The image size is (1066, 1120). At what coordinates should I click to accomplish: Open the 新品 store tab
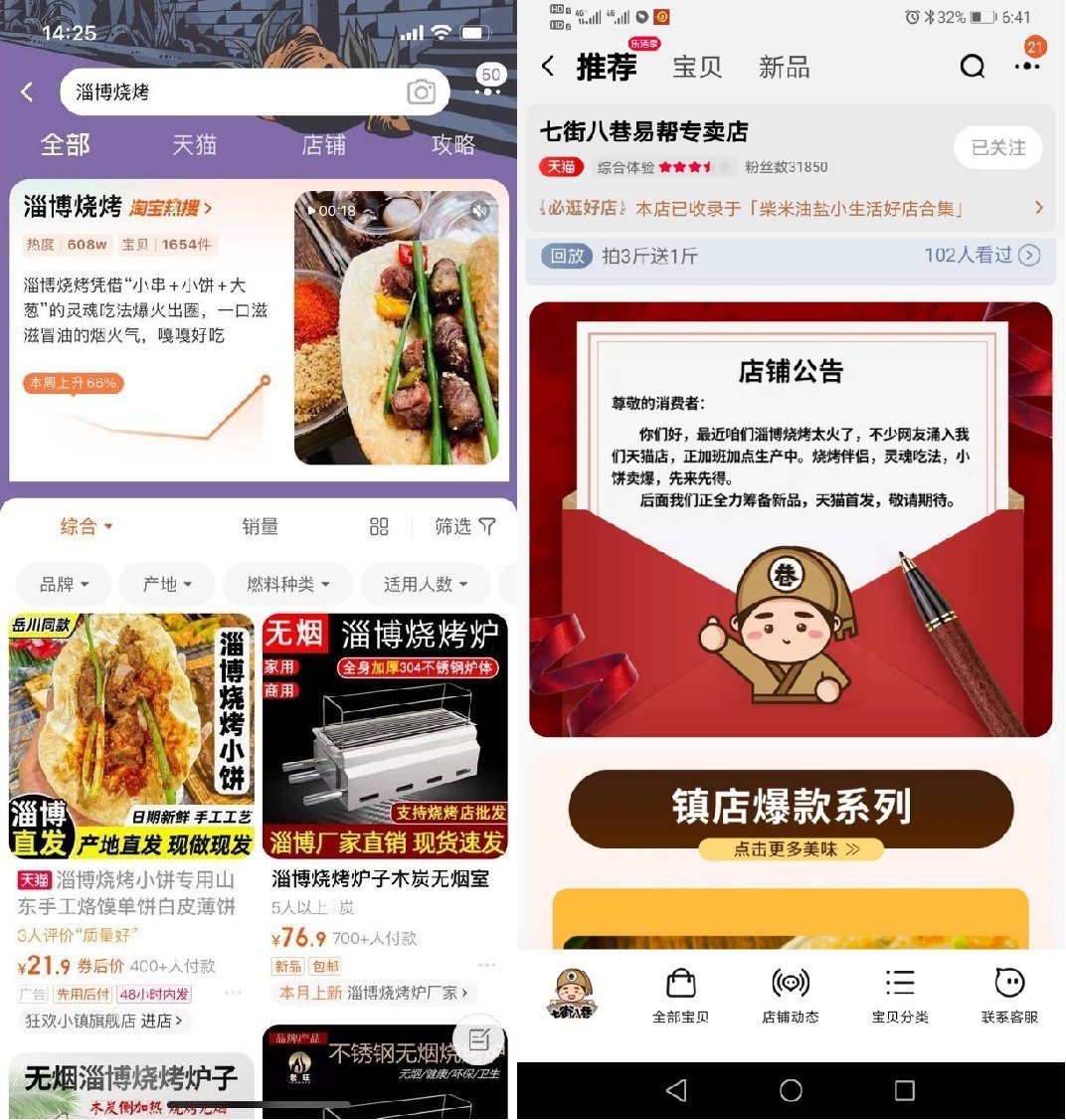(784, 68)
